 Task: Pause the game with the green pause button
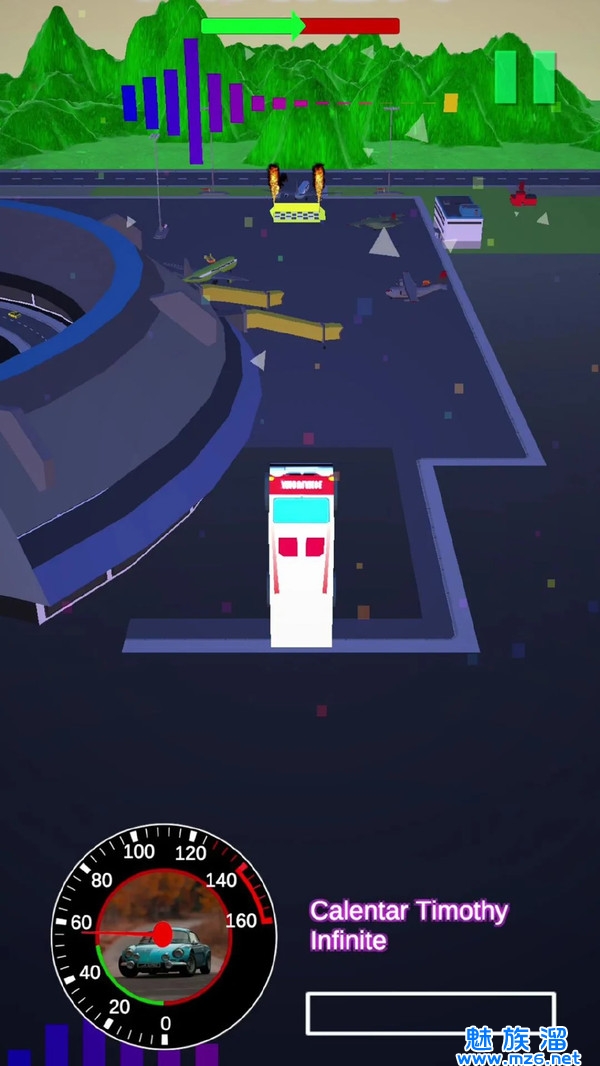[x=525, y=77]
